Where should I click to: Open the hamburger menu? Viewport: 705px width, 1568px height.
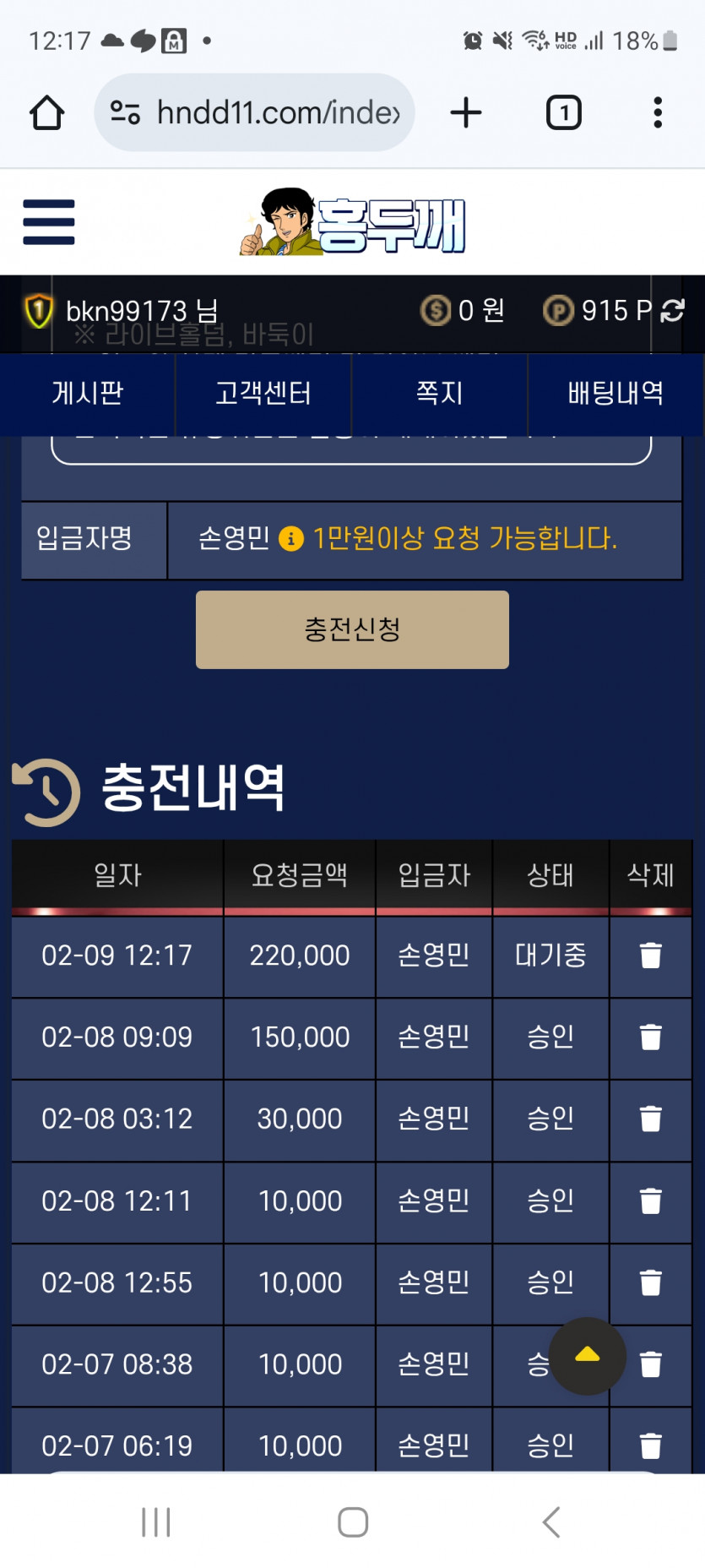coord(49,222)
